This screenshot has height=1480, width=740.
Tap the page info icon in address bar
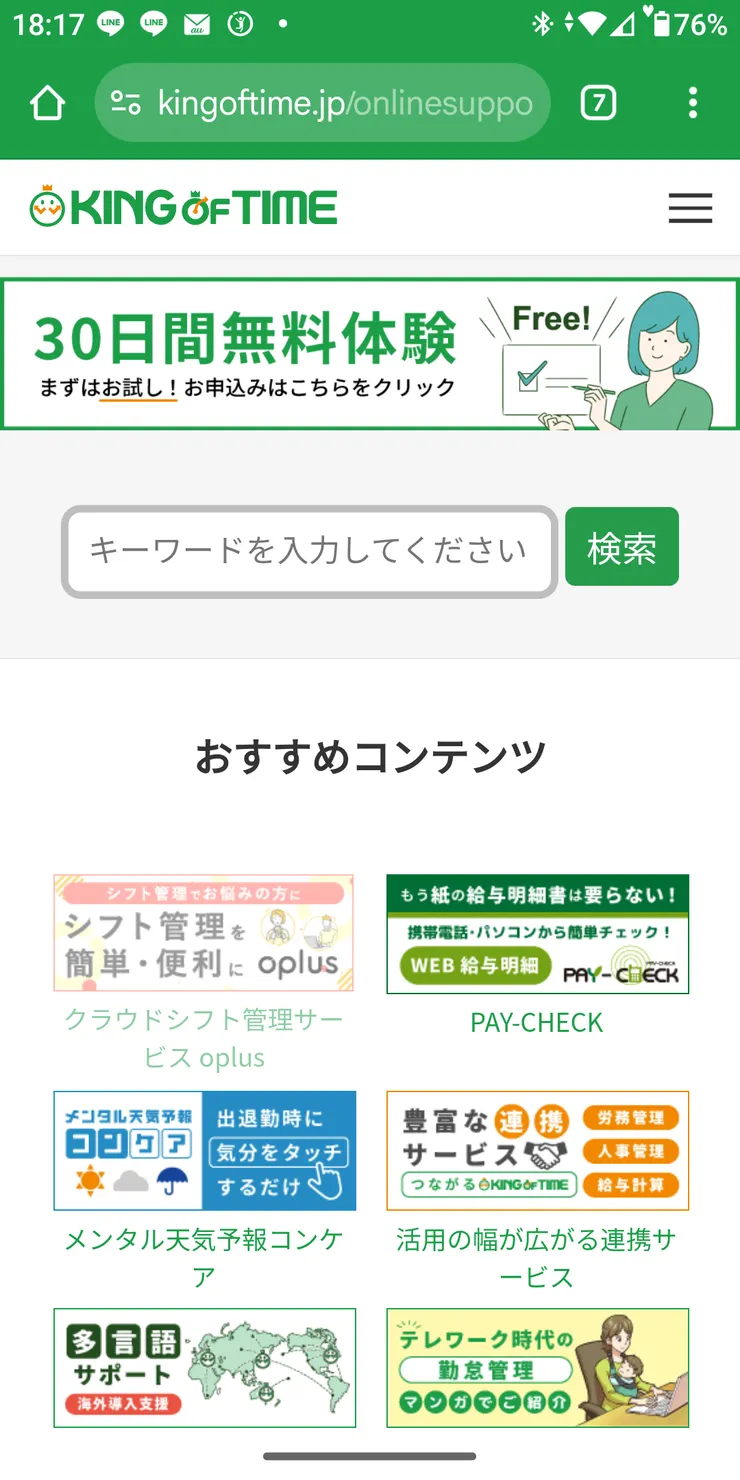click(x=124, y=101)
